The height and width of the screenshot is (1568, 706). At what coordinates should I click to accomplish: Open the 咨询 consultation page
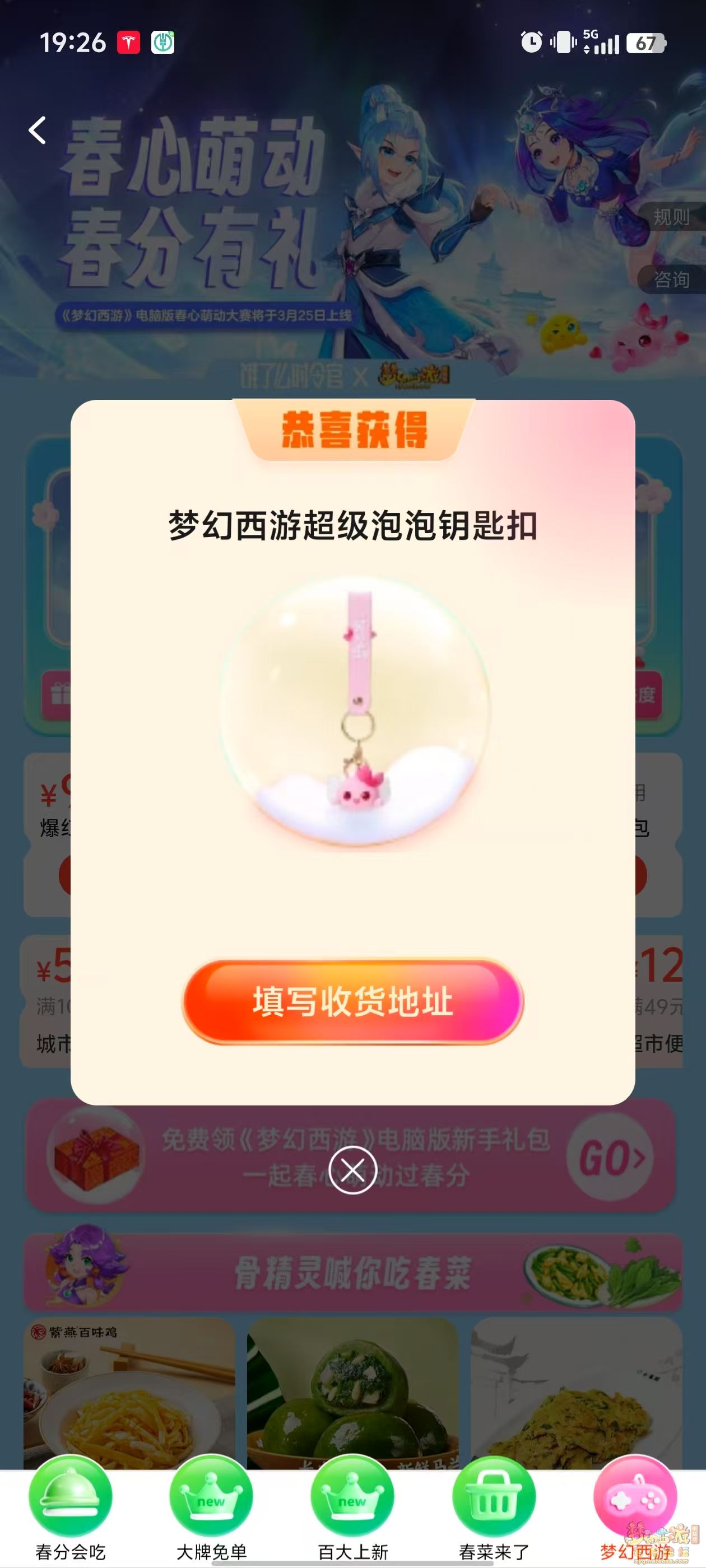pyautogui.click(x=671, y=279)
